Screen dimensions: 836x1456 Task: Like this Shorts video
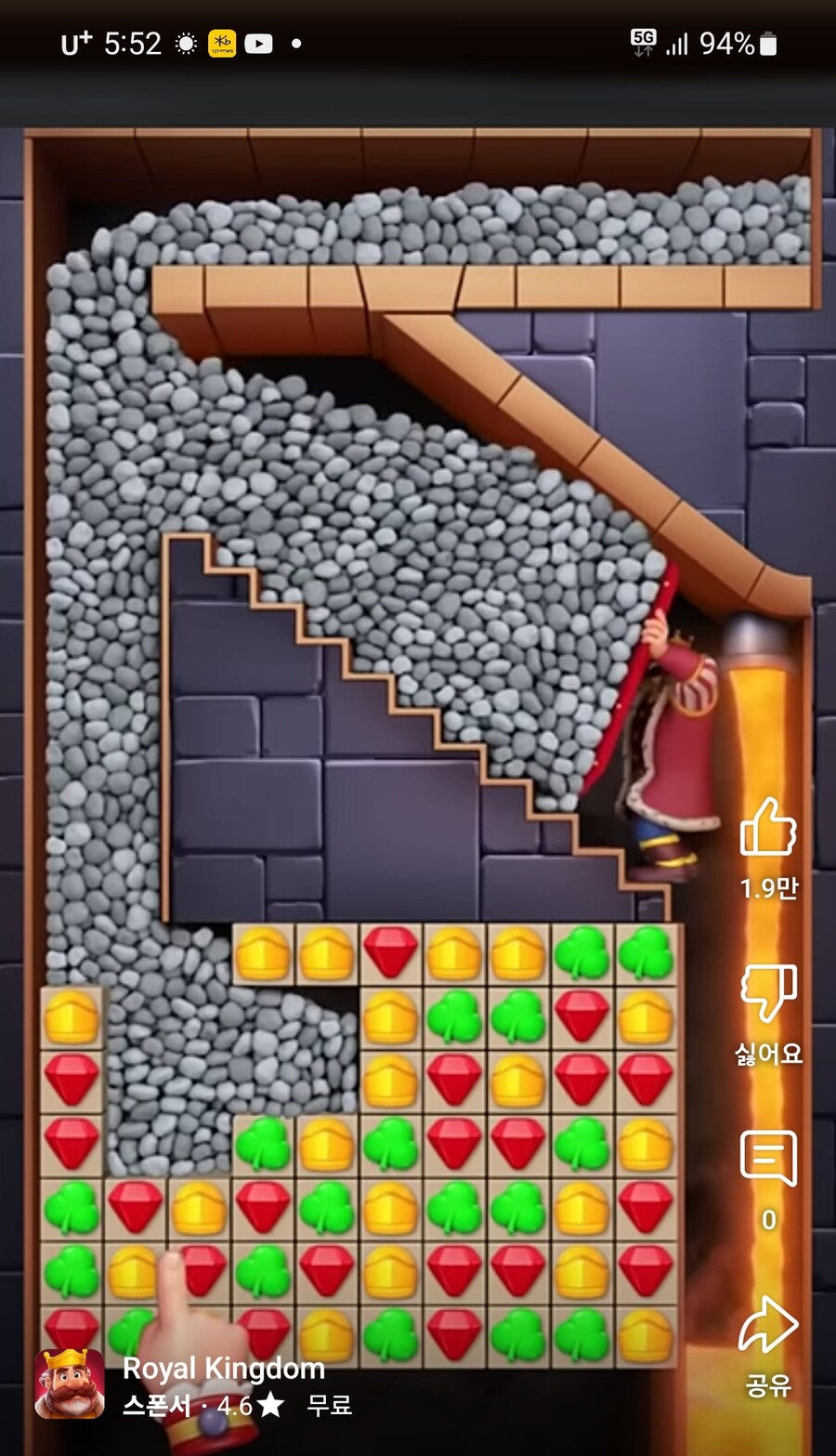point(768,827)
